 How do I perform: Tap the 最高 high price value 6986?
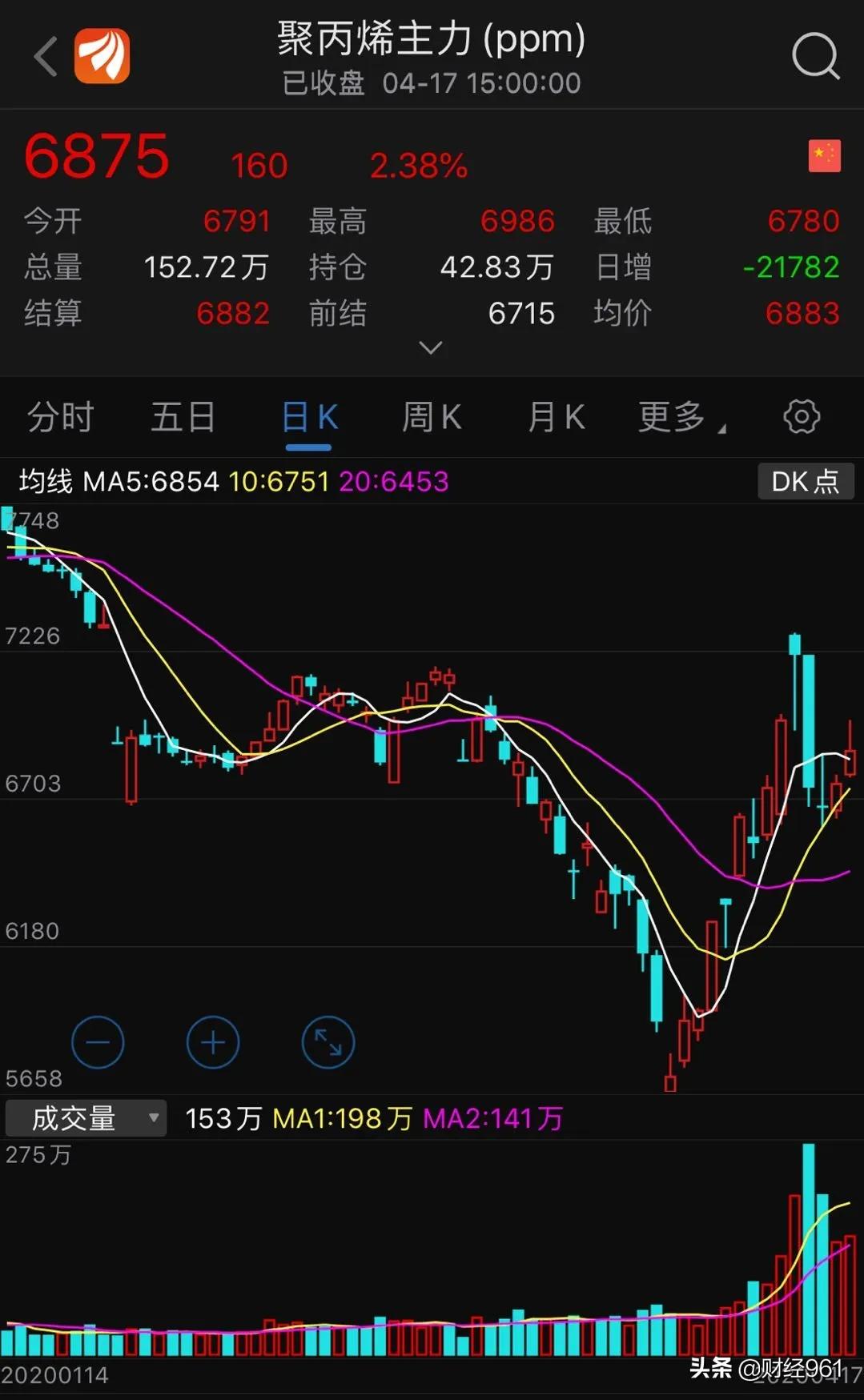click(x=519, y=221)
